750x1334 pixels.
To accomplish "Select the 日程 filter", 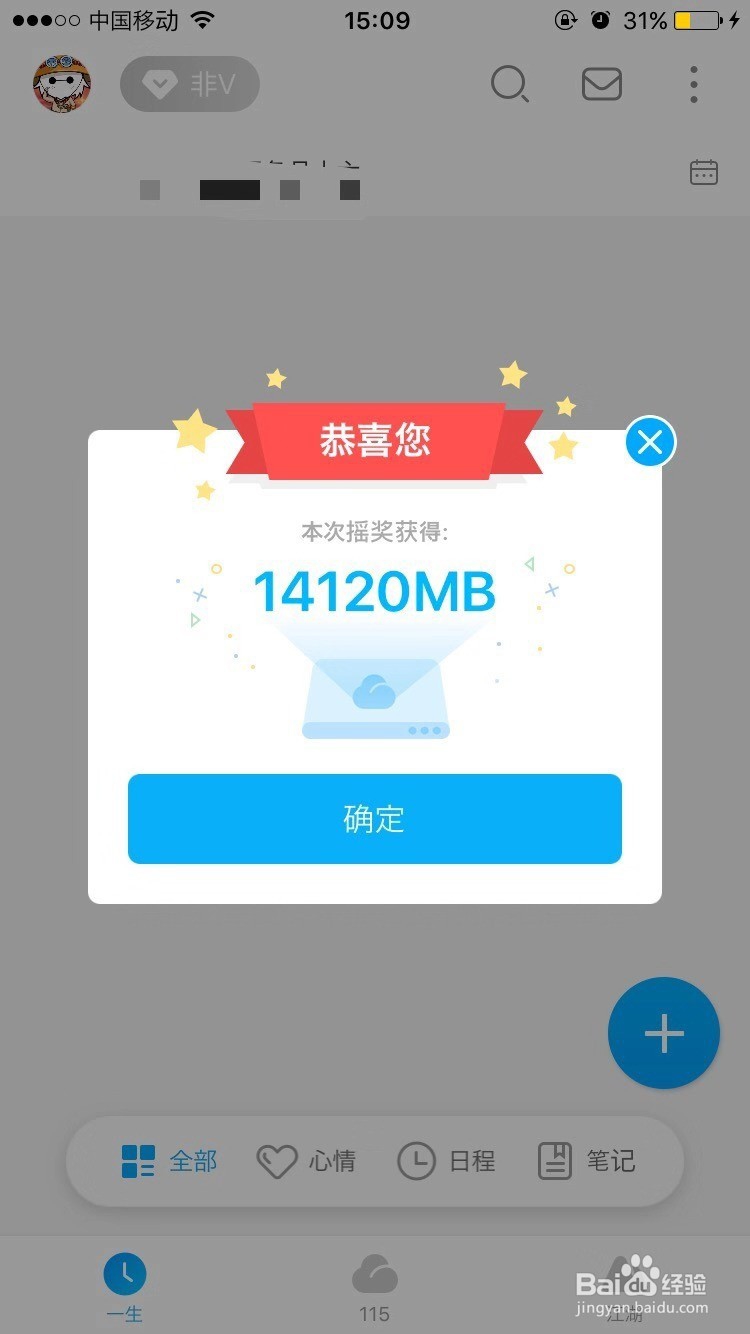I will pos(446,1161).
